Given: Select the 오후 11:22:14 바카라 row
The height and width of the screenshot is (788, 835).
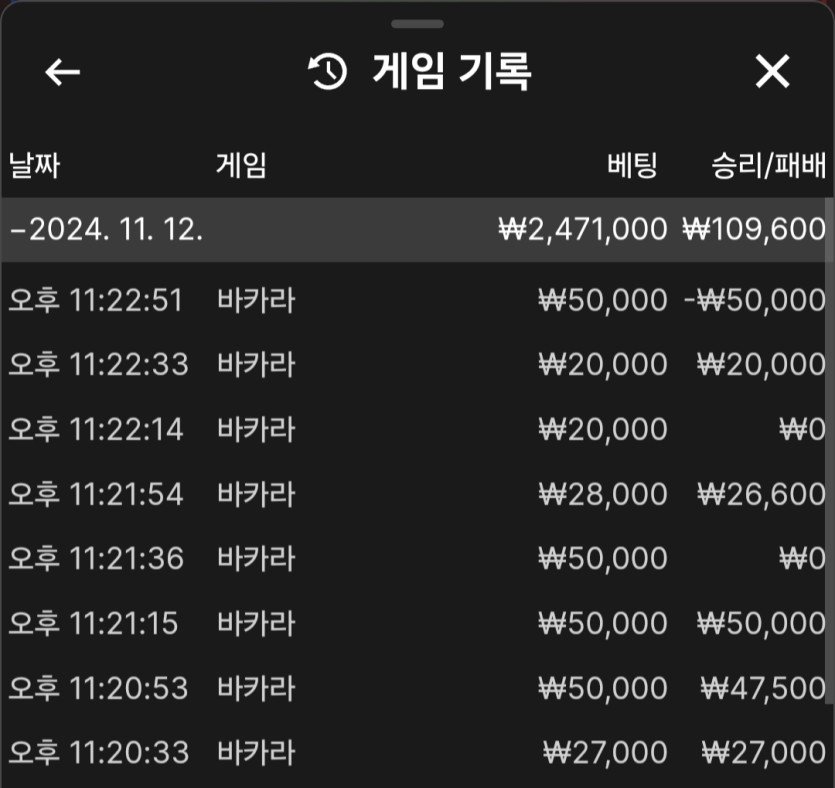Looking at the screenshot, I should pyautogui.click(x=416, y=429).
